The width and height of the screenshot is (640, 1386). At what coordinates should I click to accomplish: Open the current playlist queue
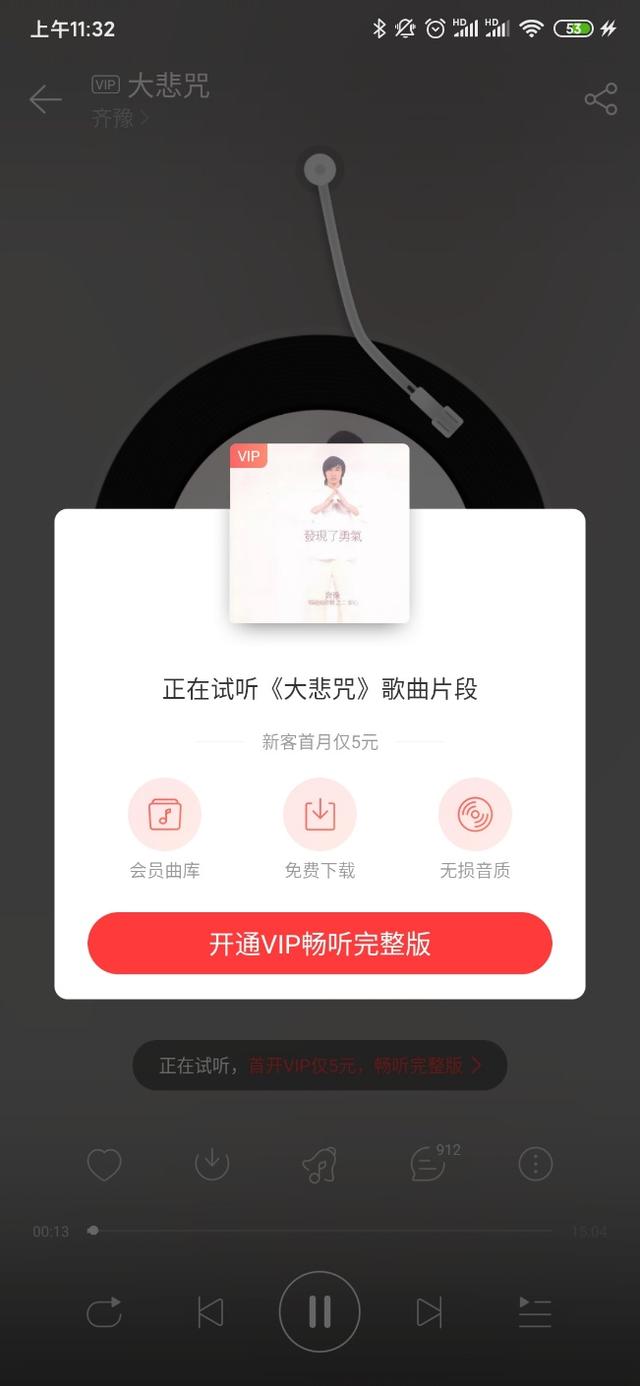(x=535, y=1312)
